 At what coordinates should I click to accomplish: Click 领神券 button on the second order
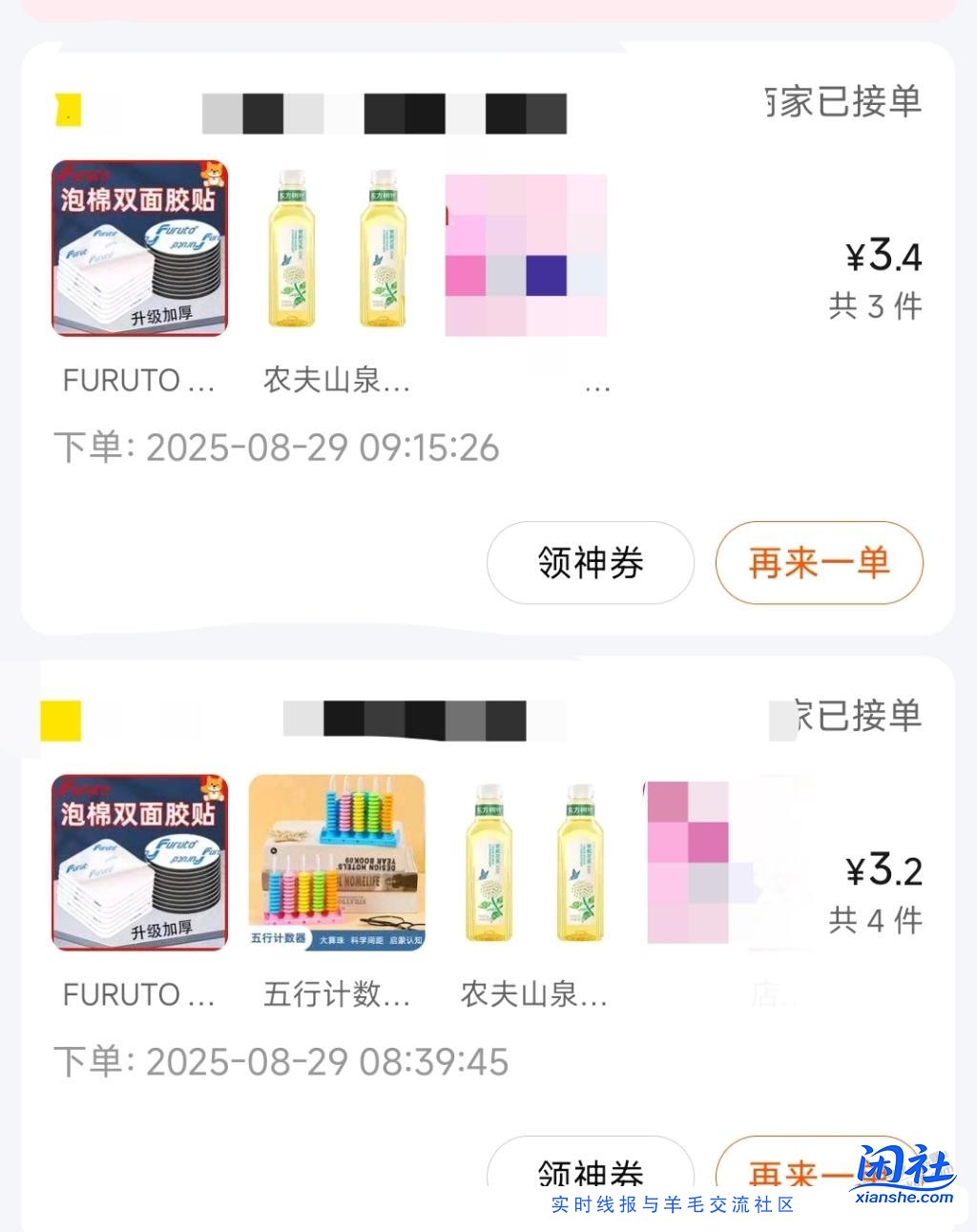tap(589, 1176)
